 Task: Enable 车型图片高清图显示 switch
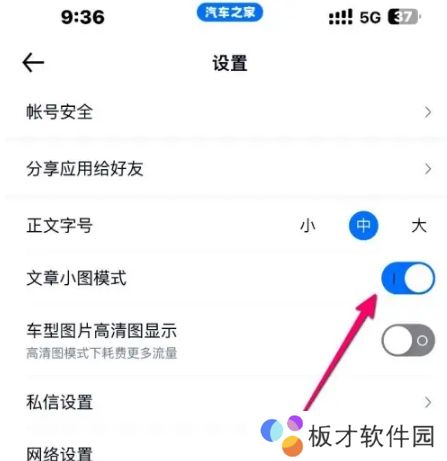point(408,340)
